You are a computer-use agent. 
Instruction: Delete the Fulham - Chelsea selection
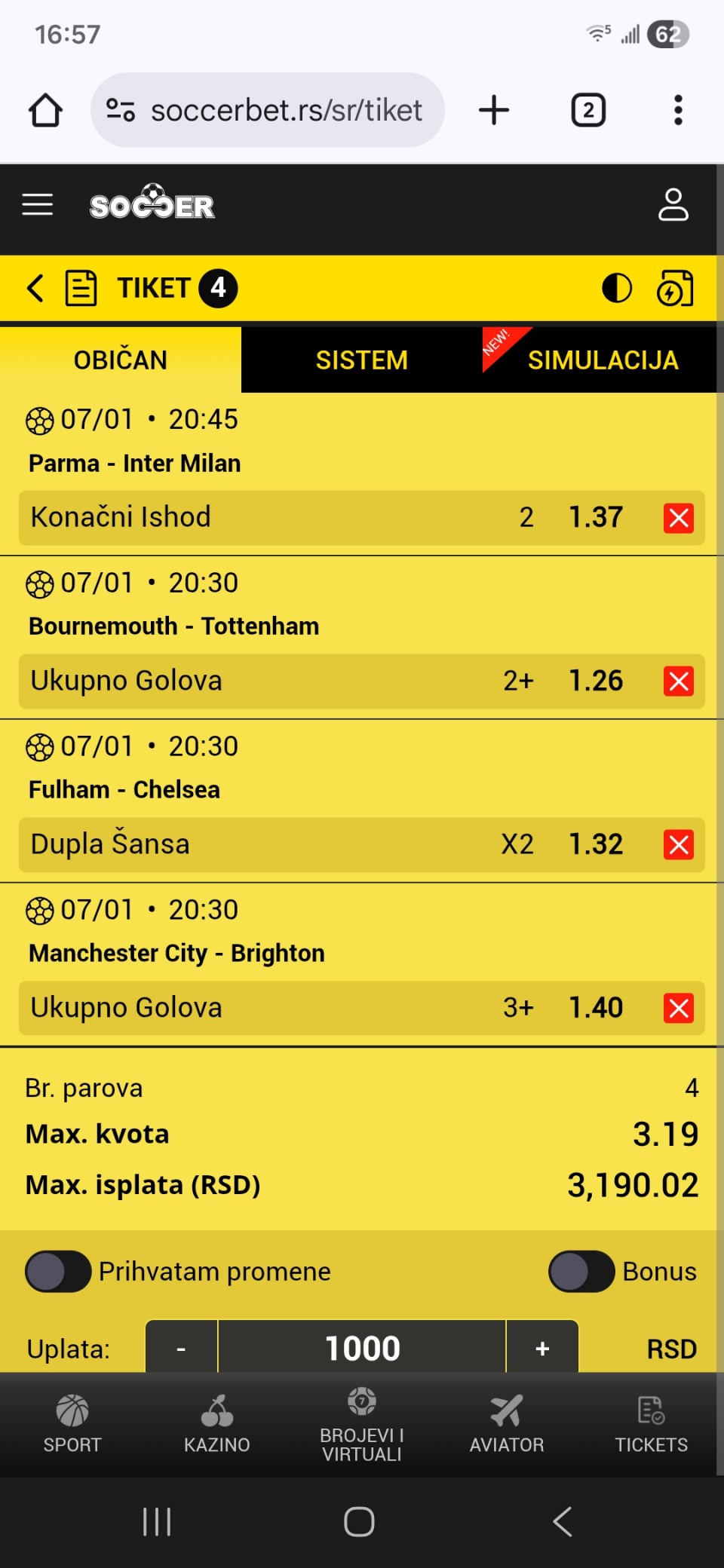pyautogui.click(x=678, y=845)
